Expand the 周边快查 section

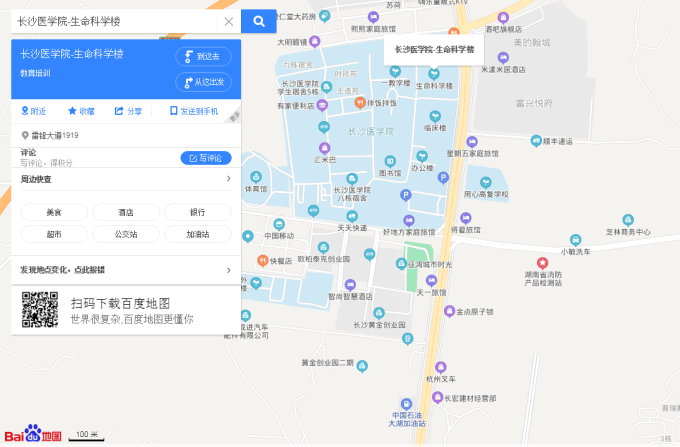tap(126, 180)
